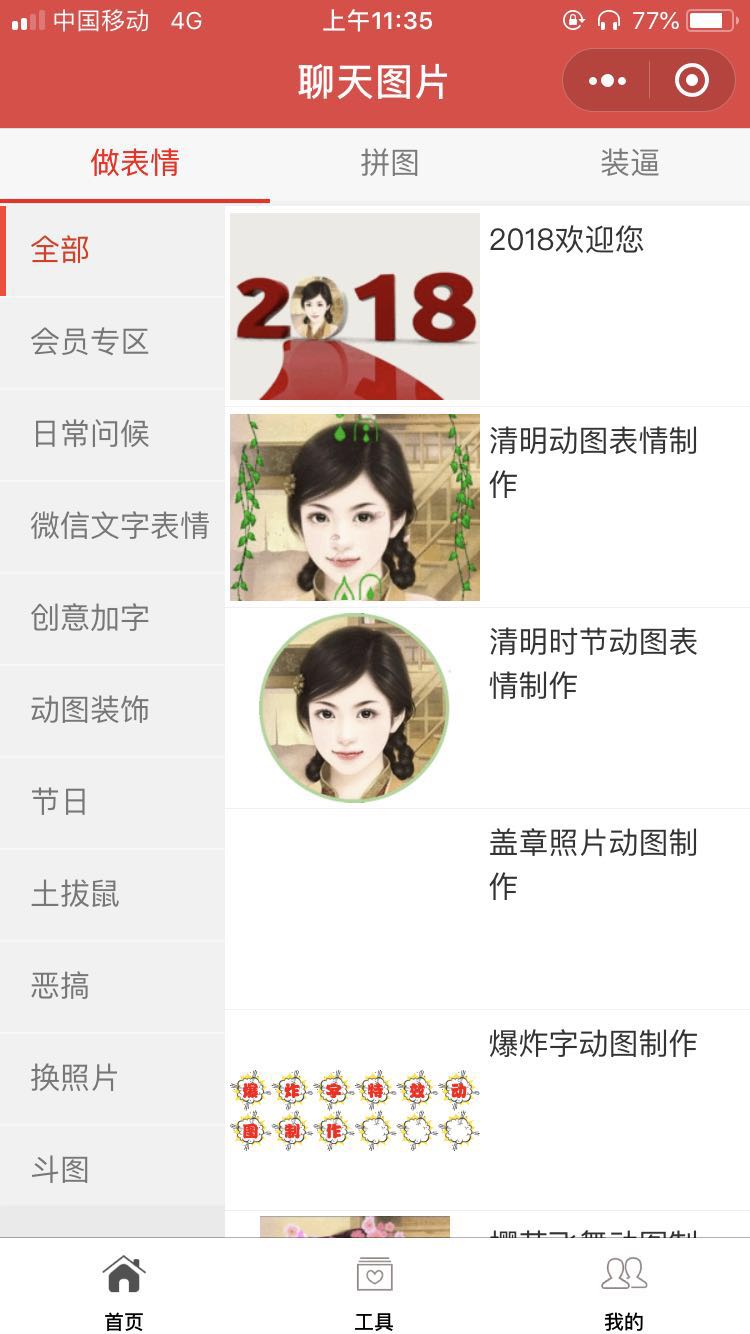Viewport: 750px width, 1334px height.
Task: Open the 我的 tab
Action: (624, 1292)
